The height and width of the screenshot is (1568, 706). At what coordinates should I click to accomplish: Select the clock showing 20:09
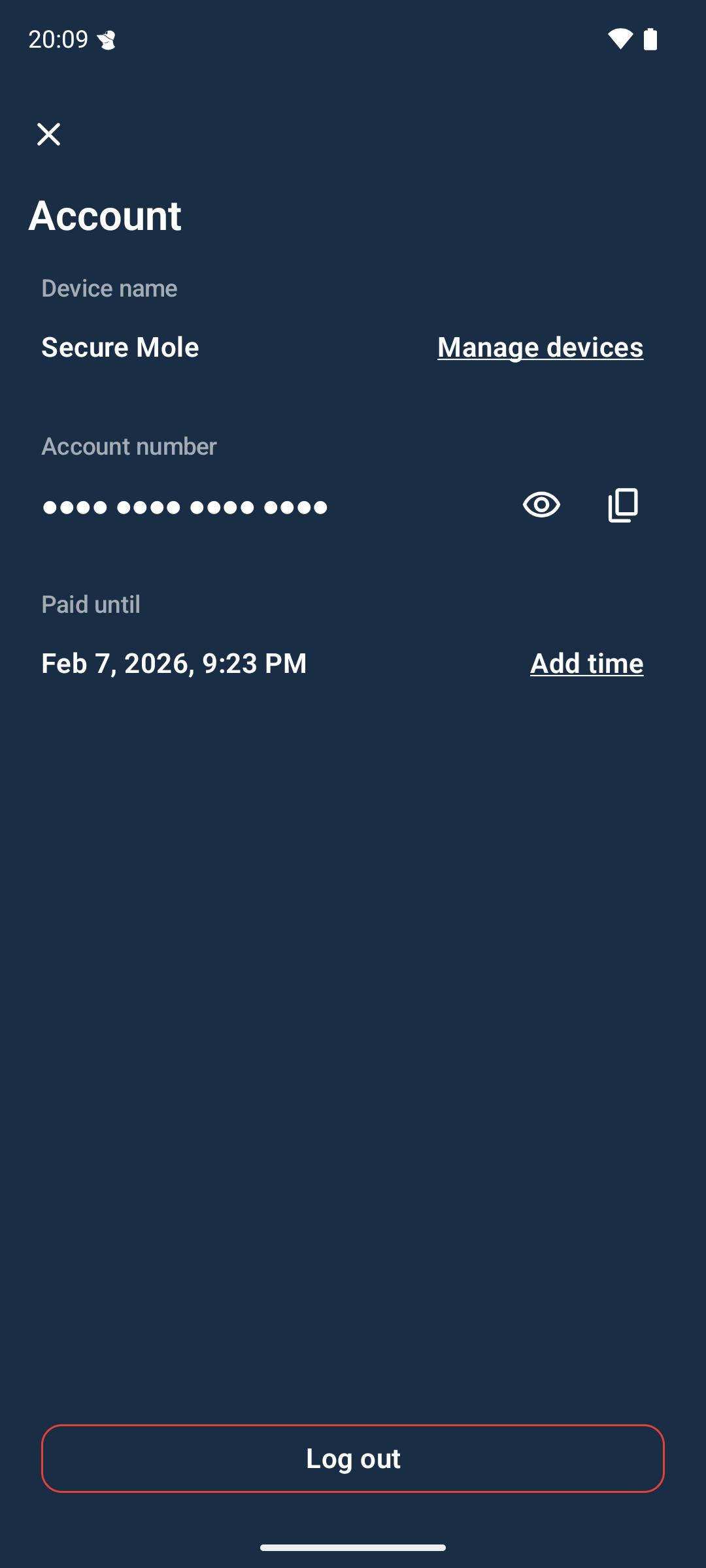(58, 39)
